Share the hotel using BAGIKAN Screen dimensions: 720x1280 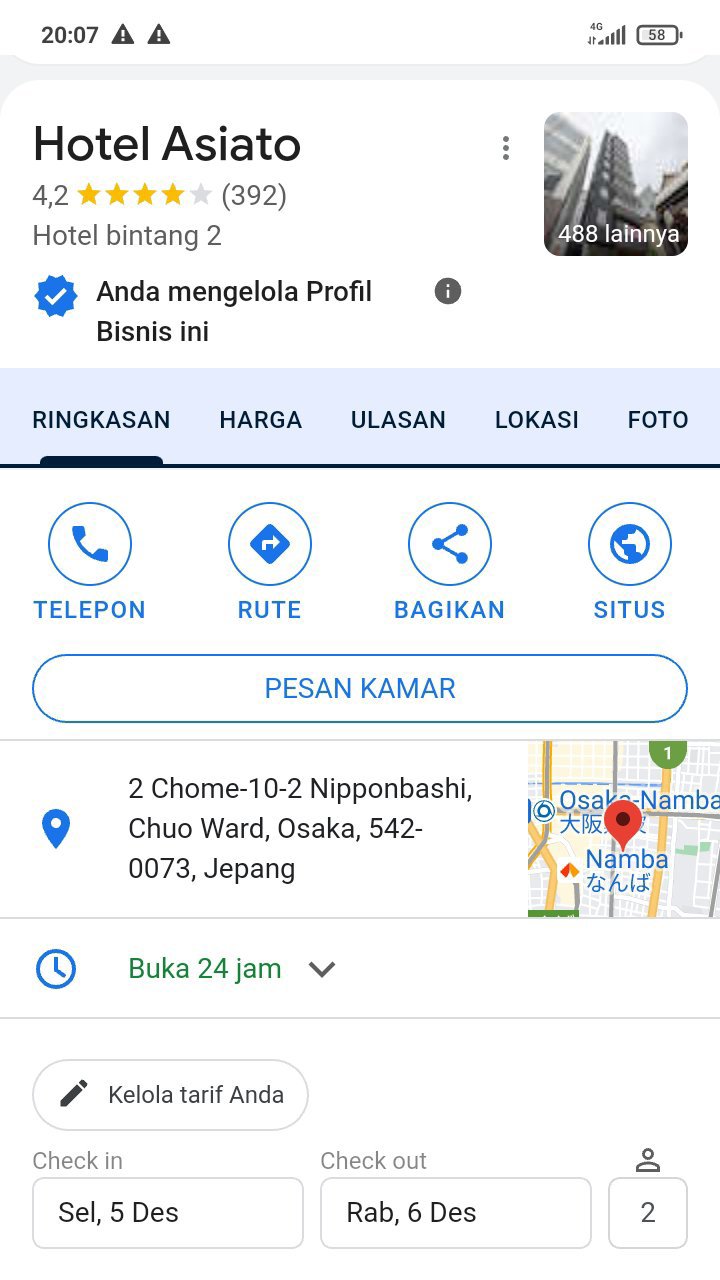(450, 562)
